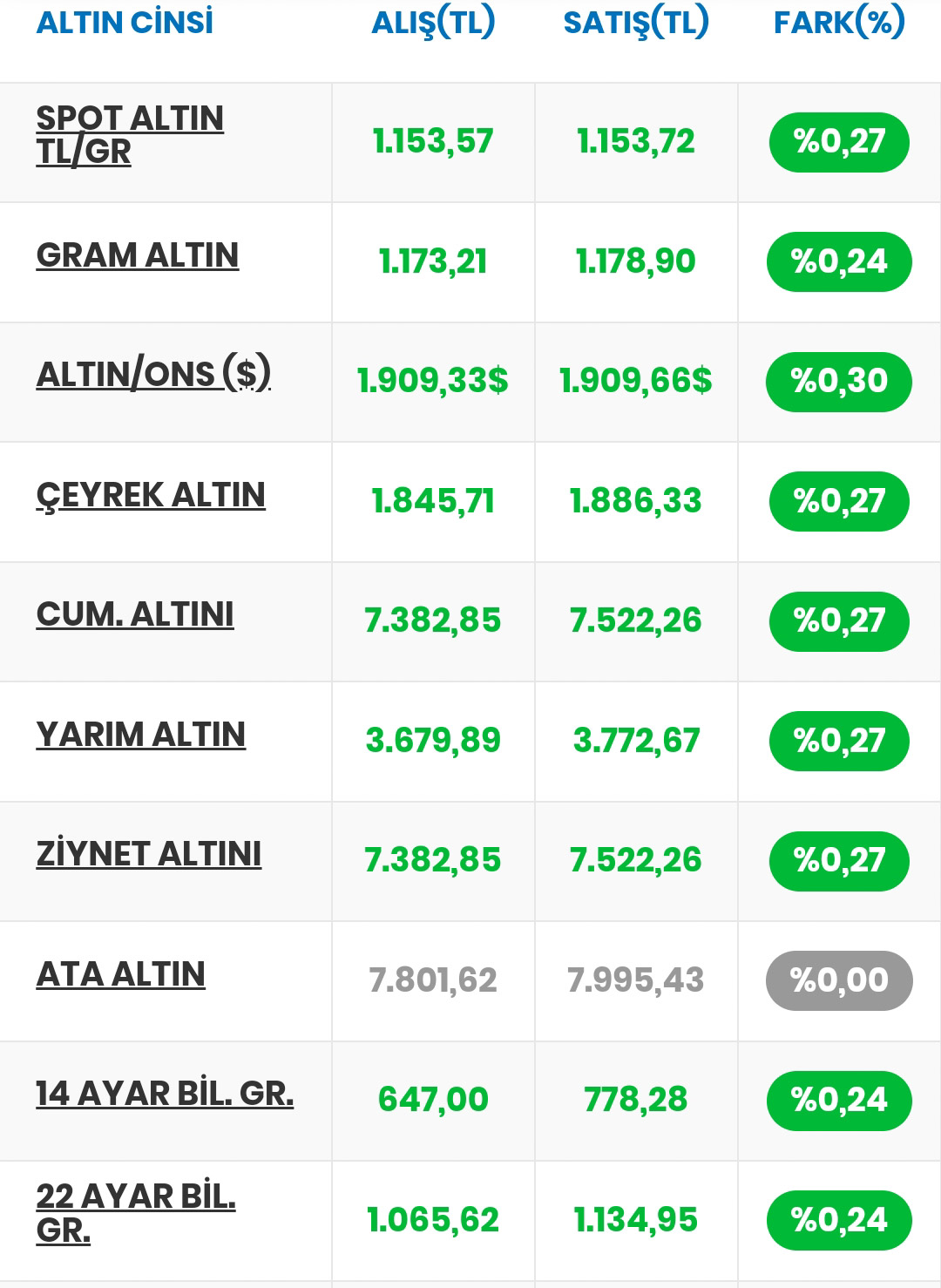View 22 AYAR BİL. GR. details

point(135,1212)
